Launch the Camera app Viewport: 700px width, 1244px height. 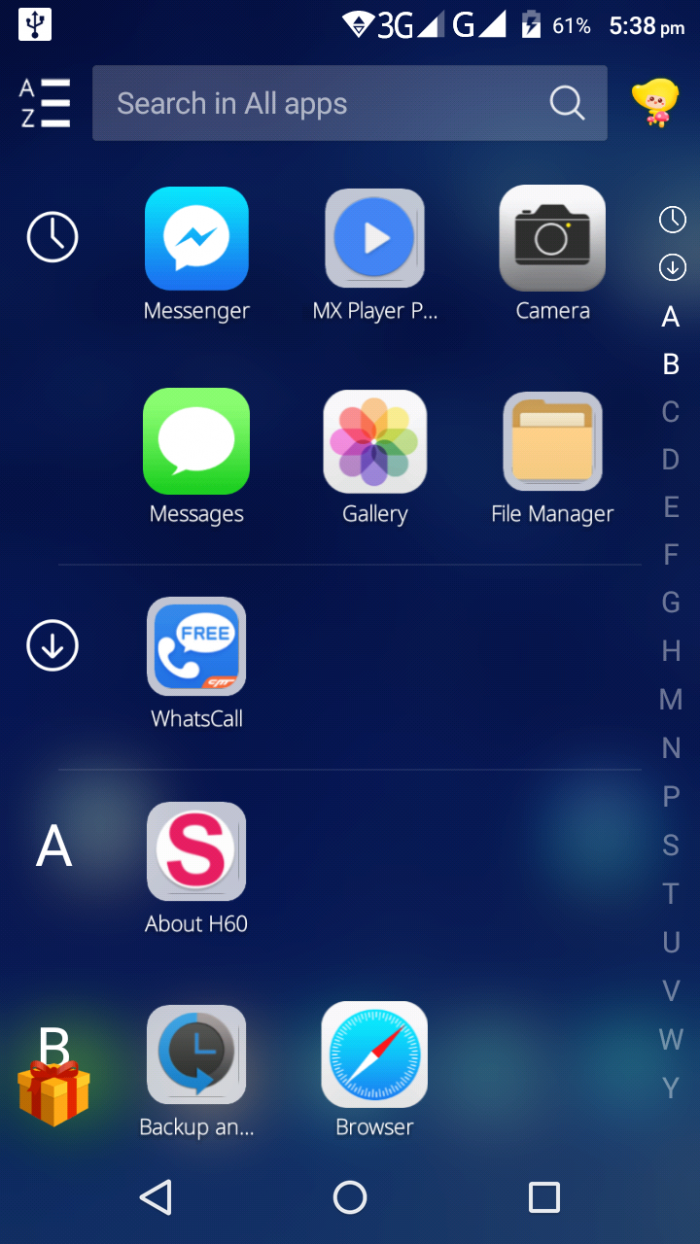[552, 239]
